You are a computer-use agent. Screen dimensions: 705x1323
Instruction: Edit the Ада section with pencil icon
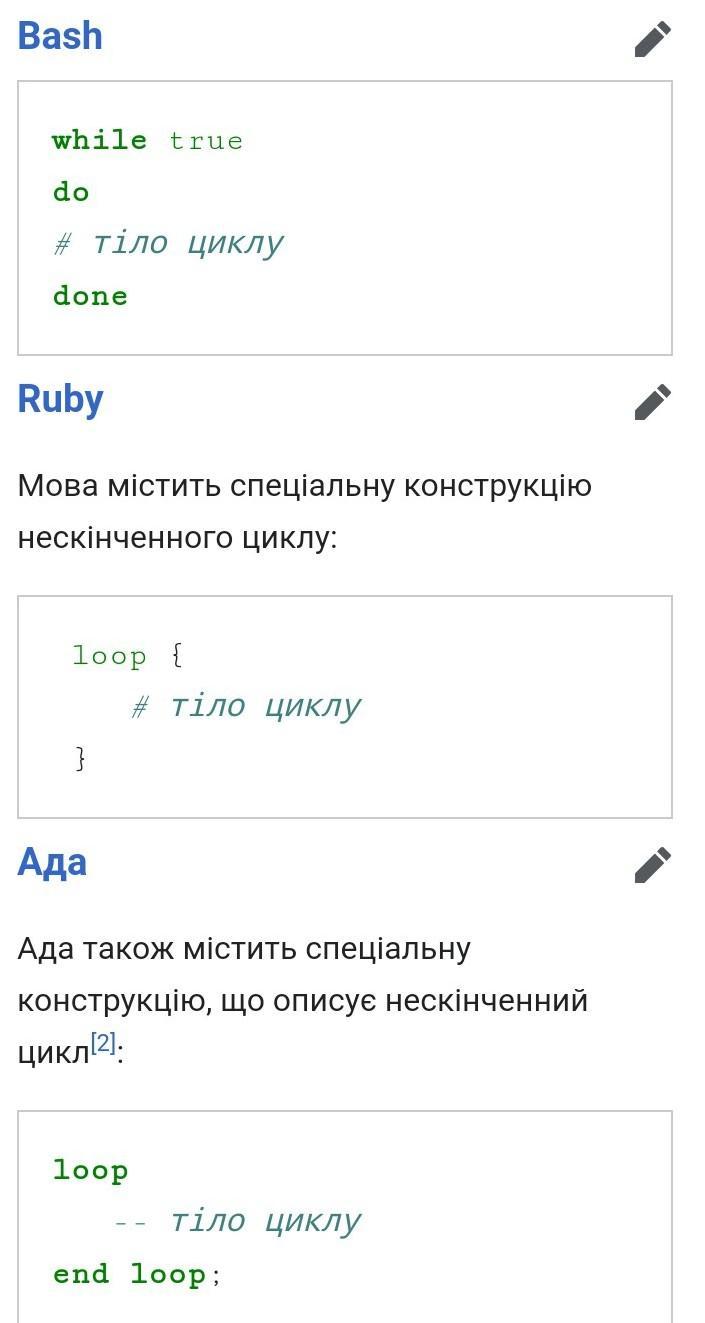pos(653,865)
